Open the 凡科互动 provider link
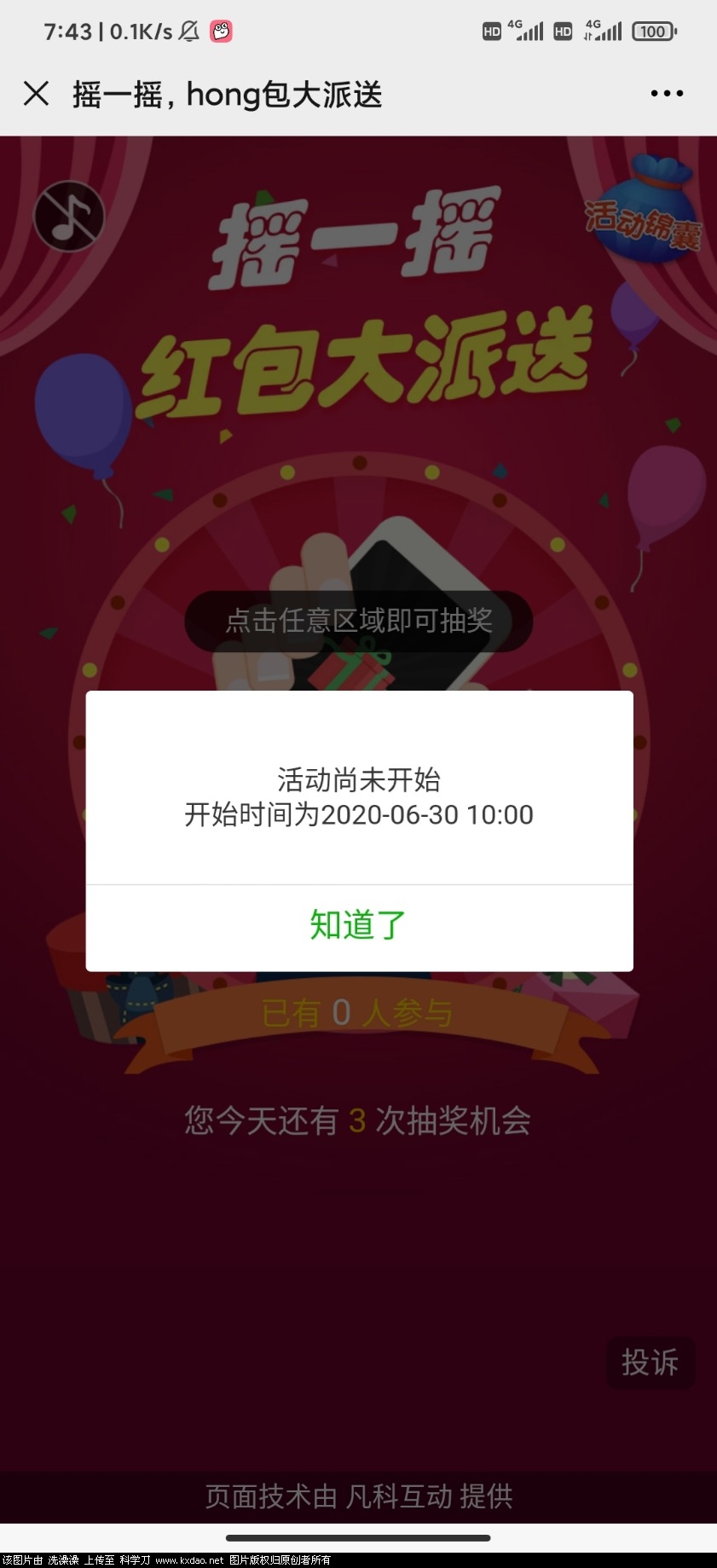 397,1497
